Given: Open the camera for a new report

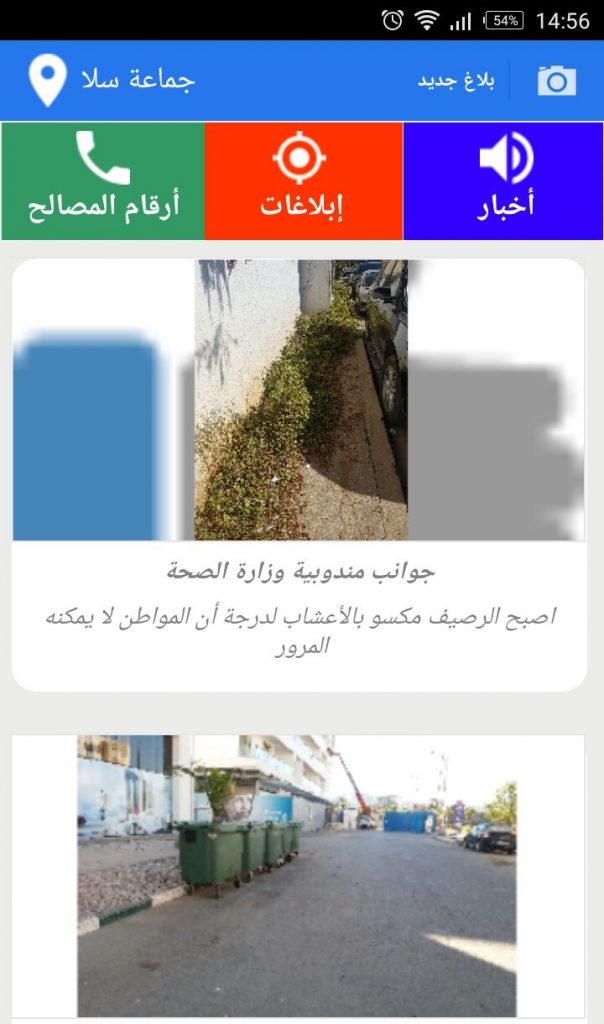Looking at the screenshot, I should (556, 81).
